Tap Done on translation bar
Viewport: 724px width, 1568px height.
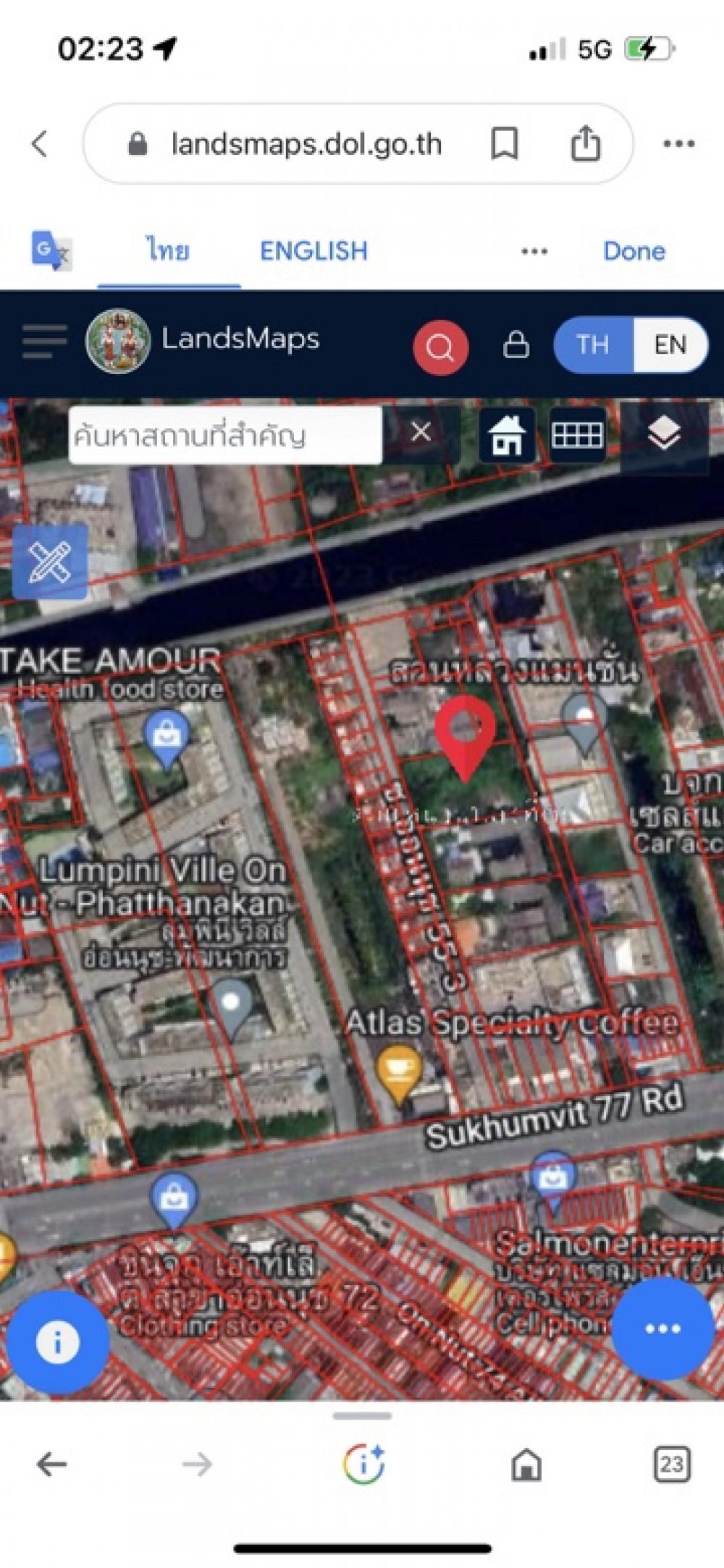[634, 251]
